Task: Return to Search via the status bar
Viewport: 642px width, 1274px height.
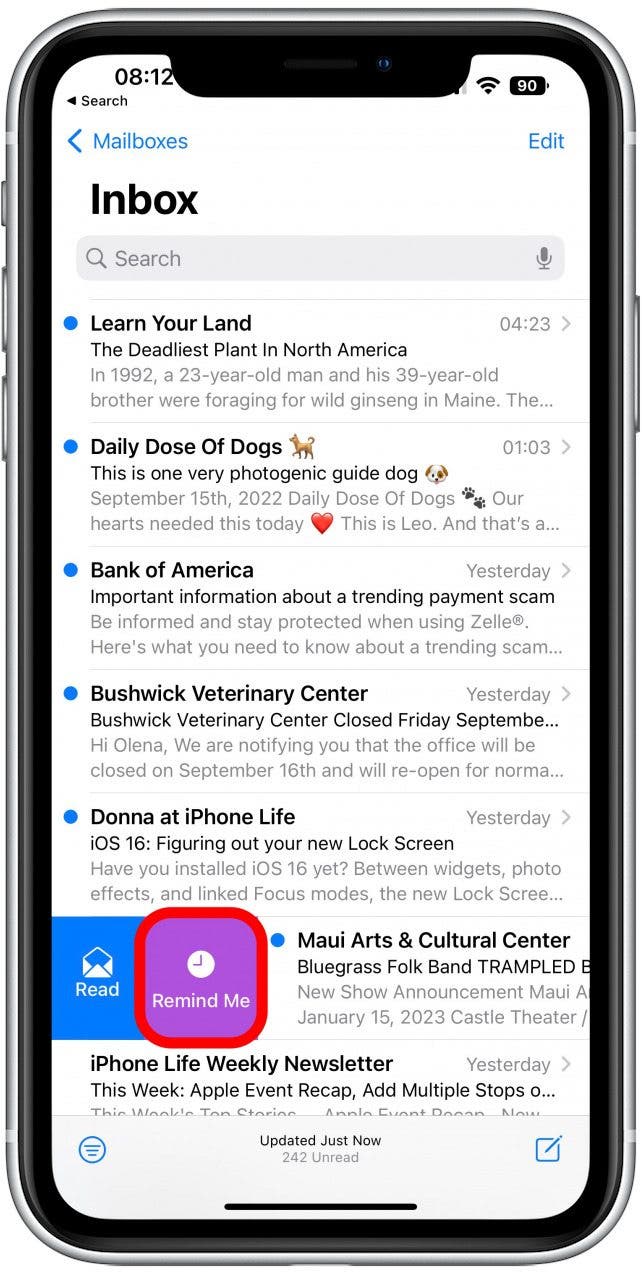Action: pos(97,101)
